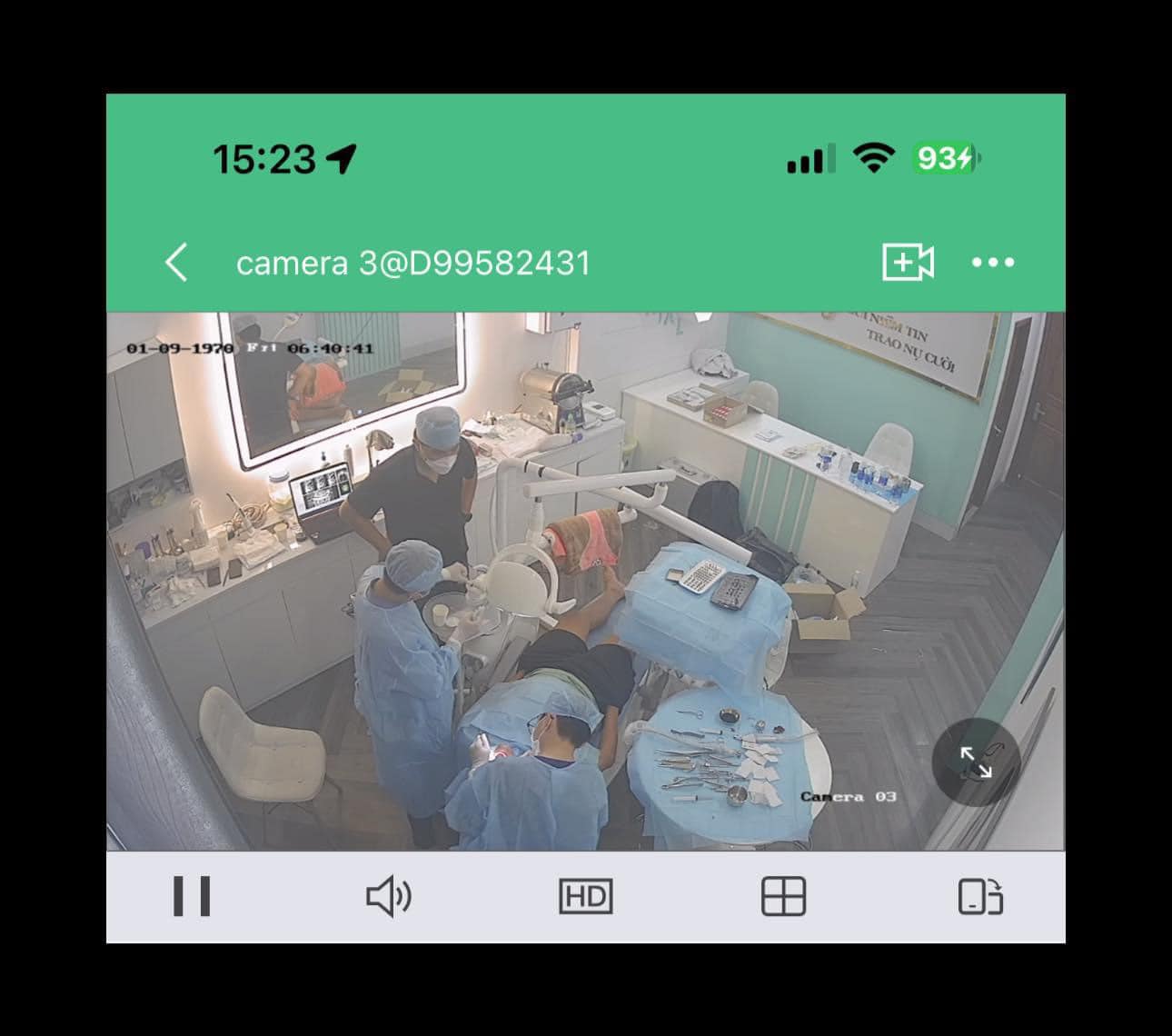Expand the video to fullscreen
The height and width of the screenshot is (1036, 1172).
pyautogui.click(x=976, y=762)
